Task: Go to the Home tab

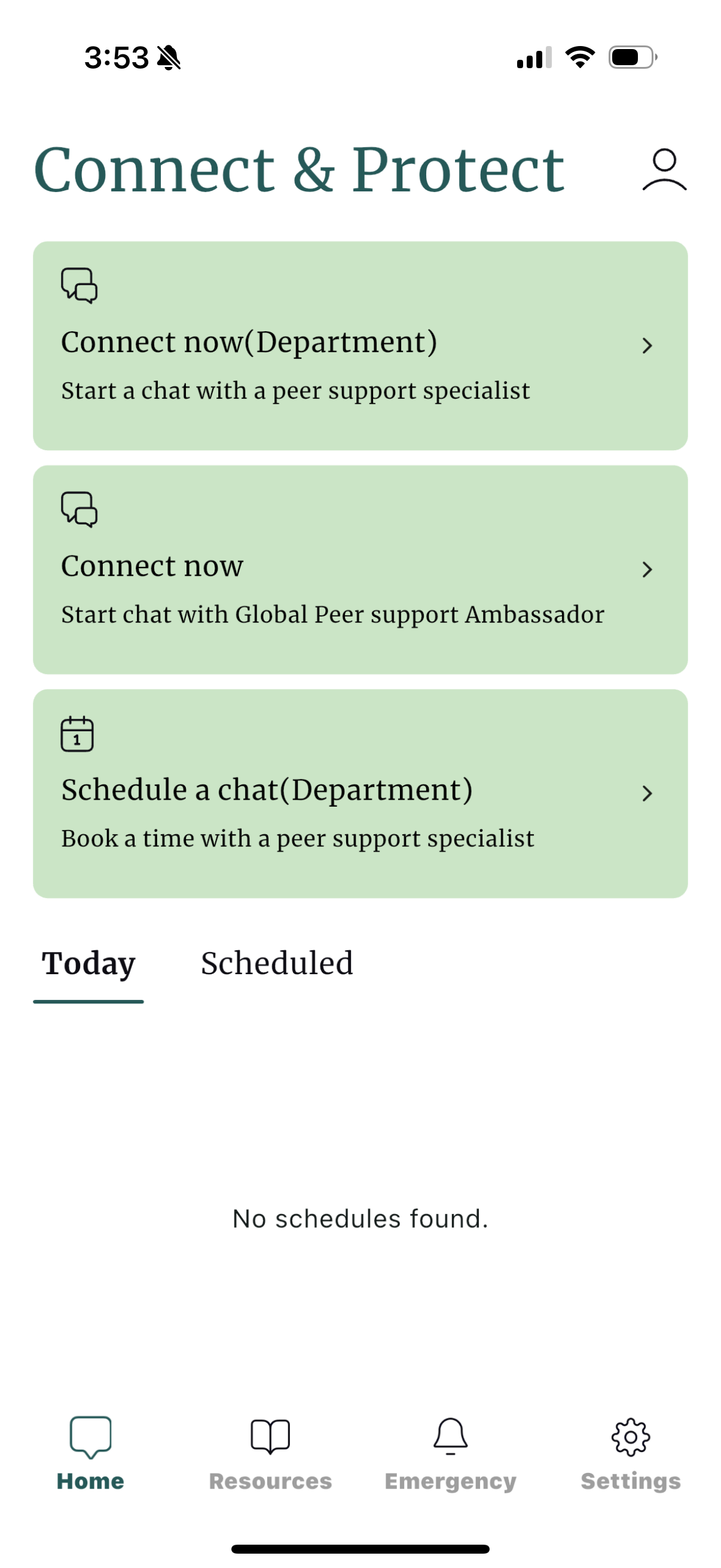Action: 91,1453
